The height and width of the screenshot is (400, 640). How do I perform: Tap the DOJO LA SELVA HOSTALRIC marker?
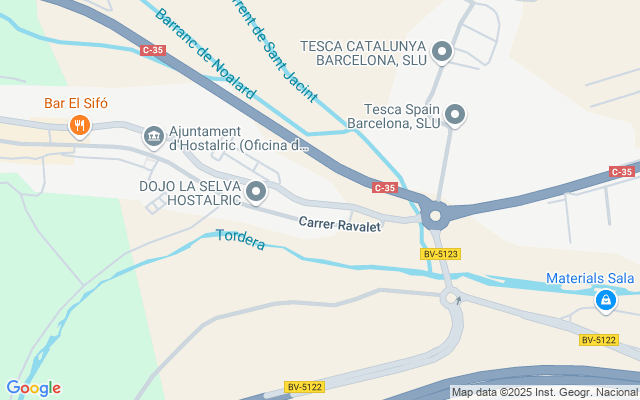pos(257,192)
